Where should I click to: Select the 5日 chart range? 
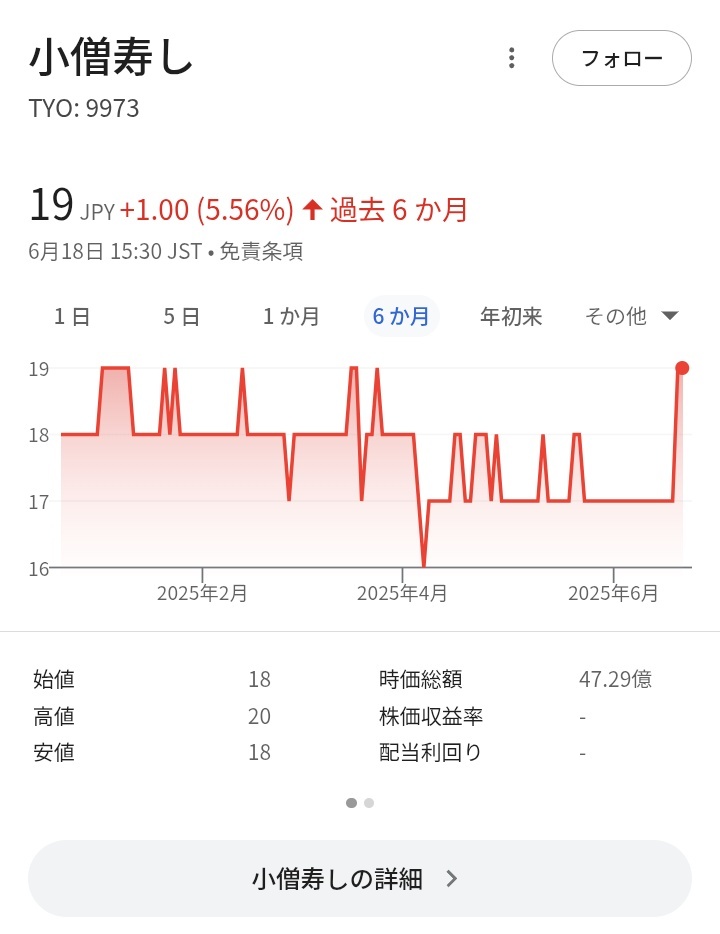tap(182, 317)
